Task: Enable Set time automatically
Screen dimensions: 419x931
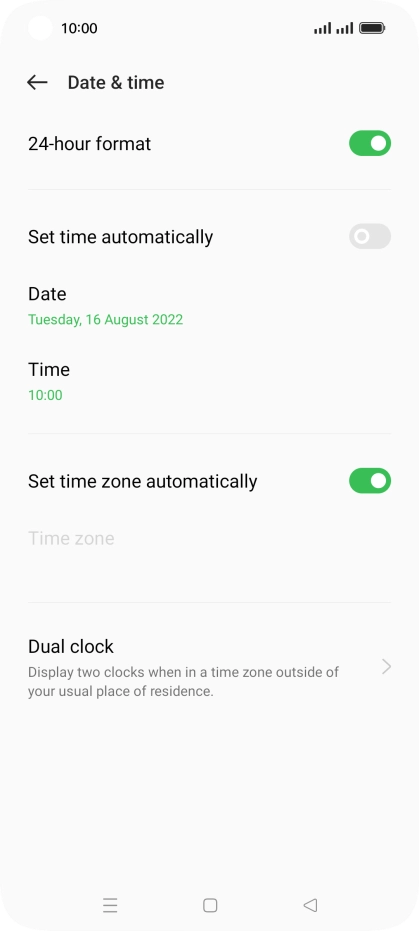Action: point(370,236)
